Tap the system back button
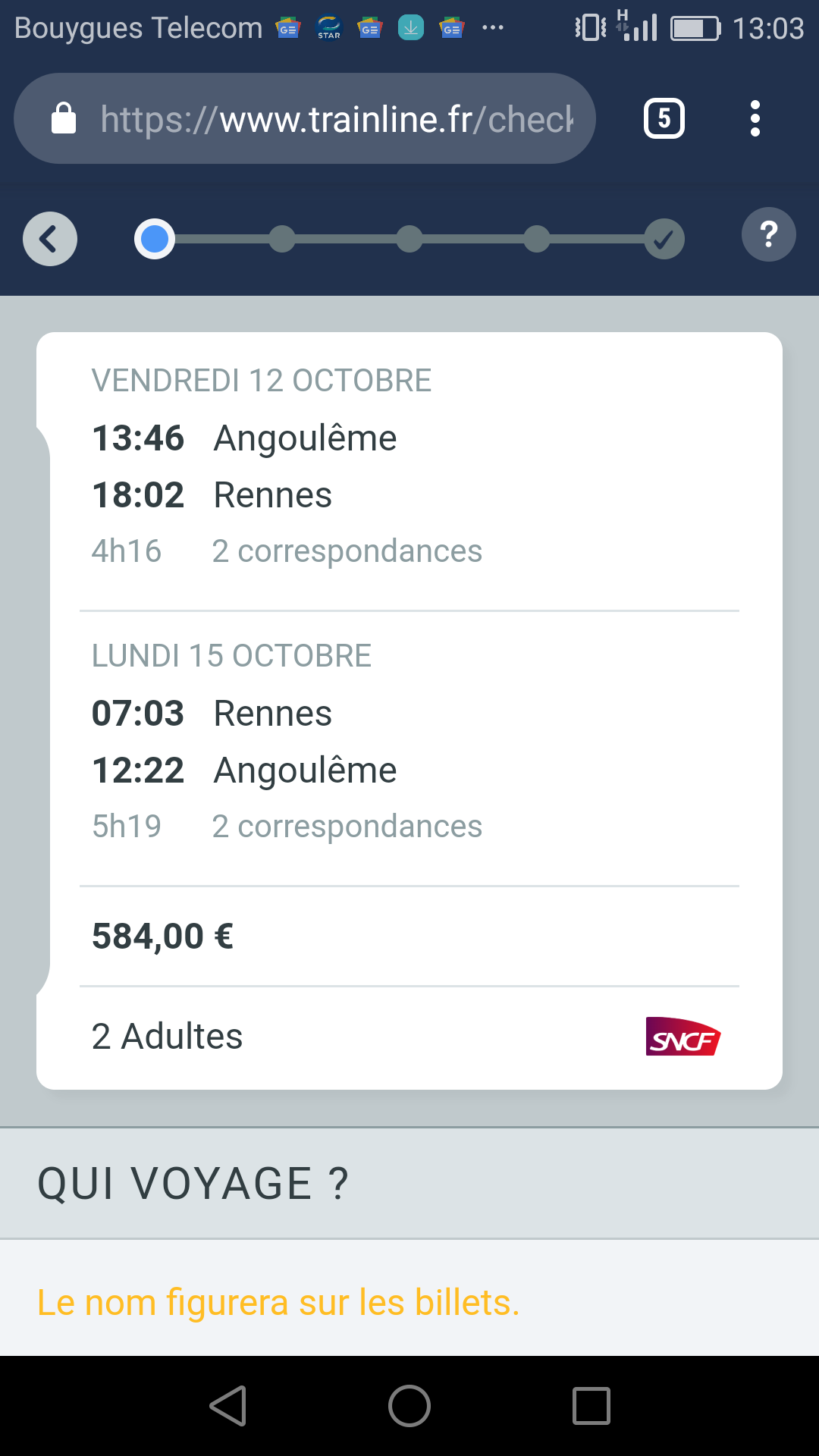This screenshot has height=1456, width=819. tap(227, 1406)
